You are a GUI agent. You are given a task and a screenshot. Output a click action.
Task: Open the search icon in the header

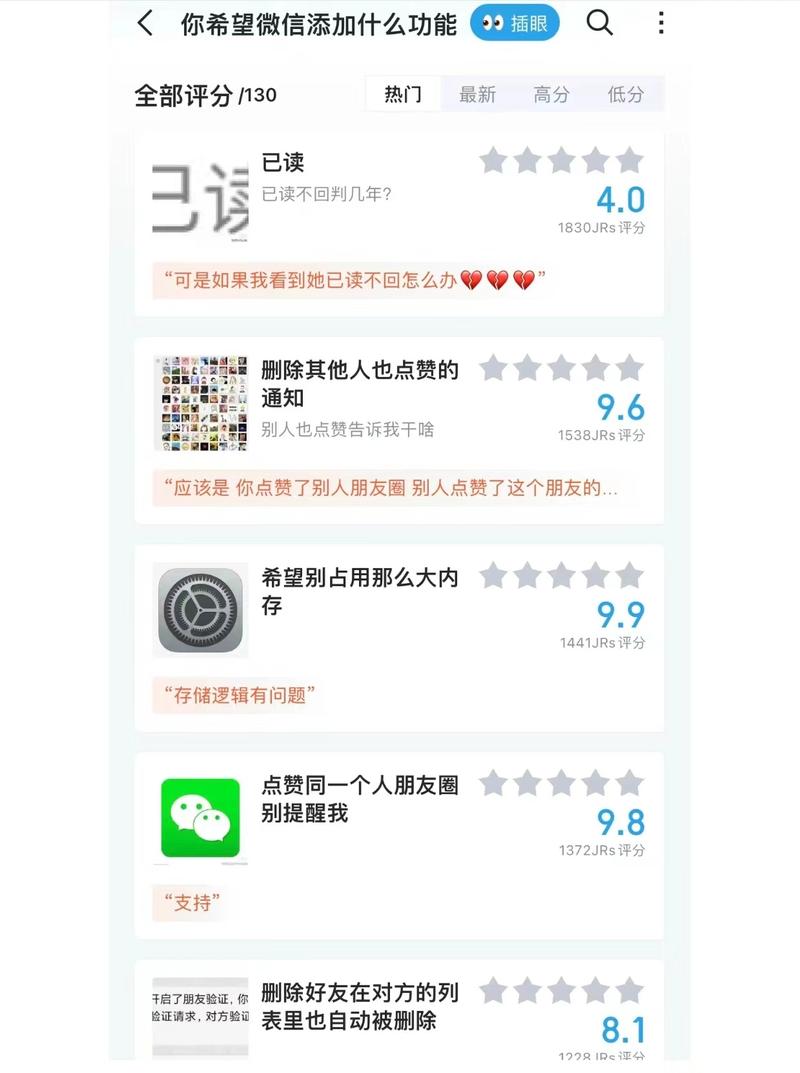click(x=599, y=23)
